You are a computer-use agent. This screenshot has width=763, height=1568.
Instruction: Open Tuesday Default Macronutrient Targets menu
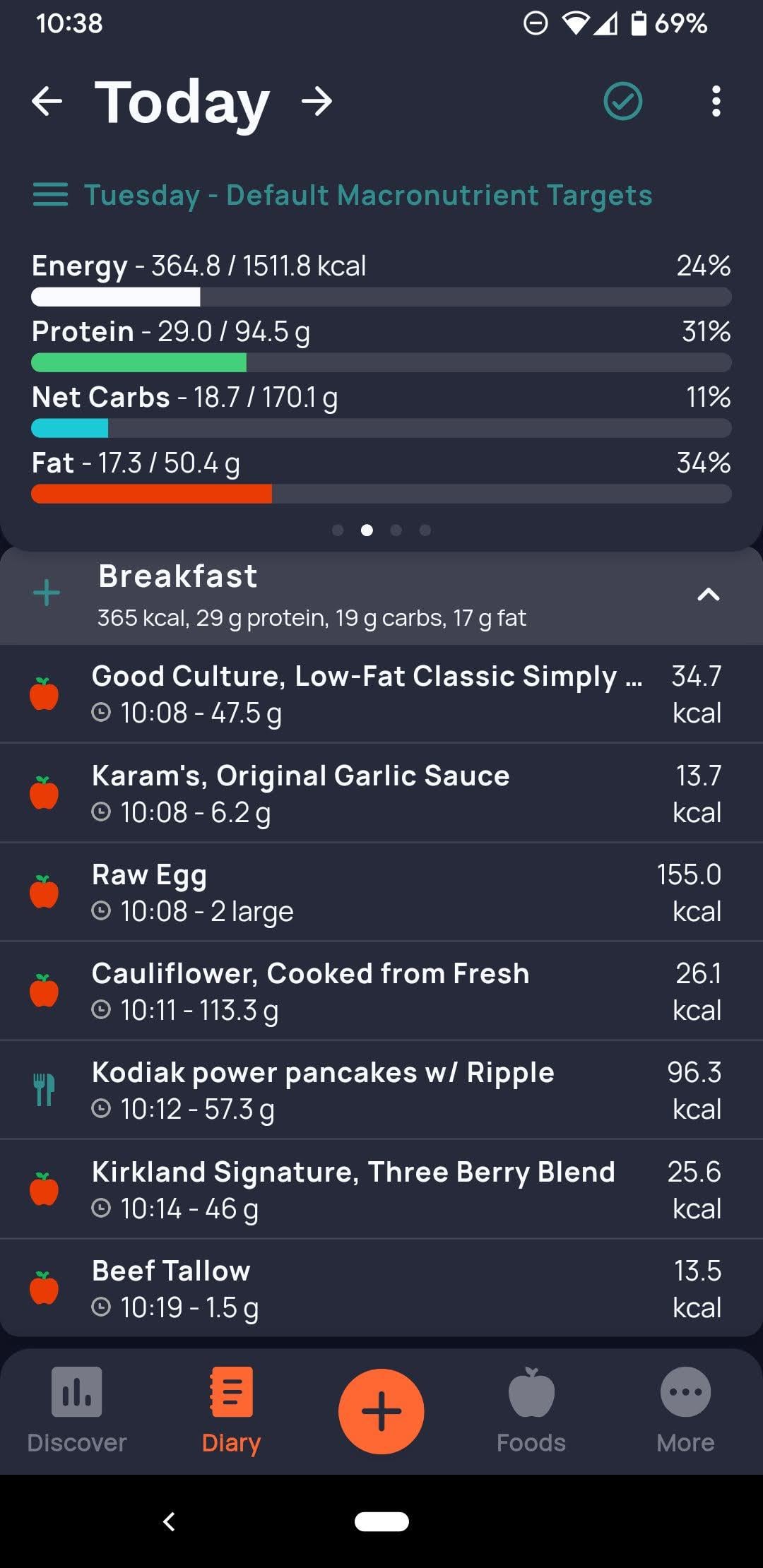[343, 195]
